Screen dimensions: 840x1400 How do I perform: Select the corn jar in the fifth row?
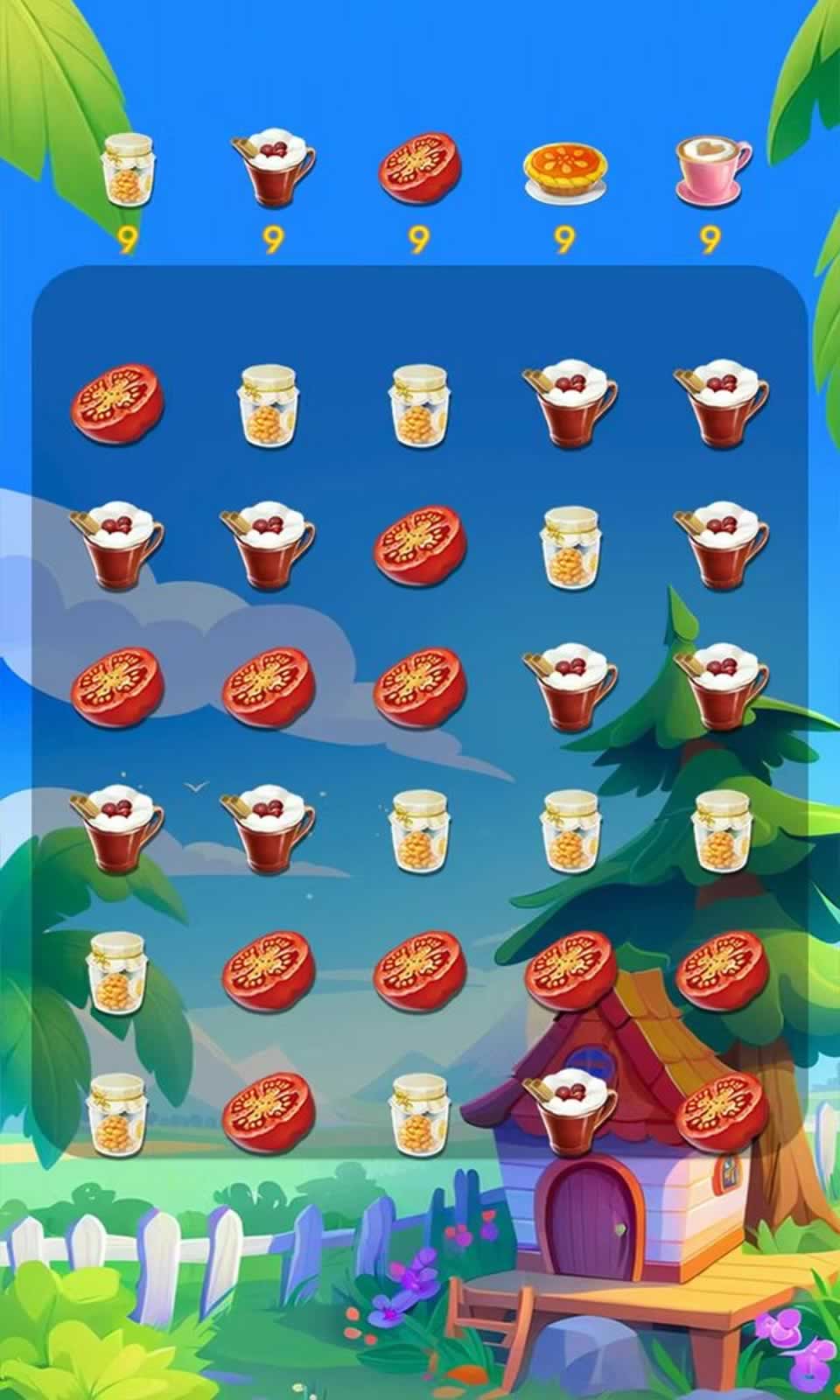pos(116,973)
